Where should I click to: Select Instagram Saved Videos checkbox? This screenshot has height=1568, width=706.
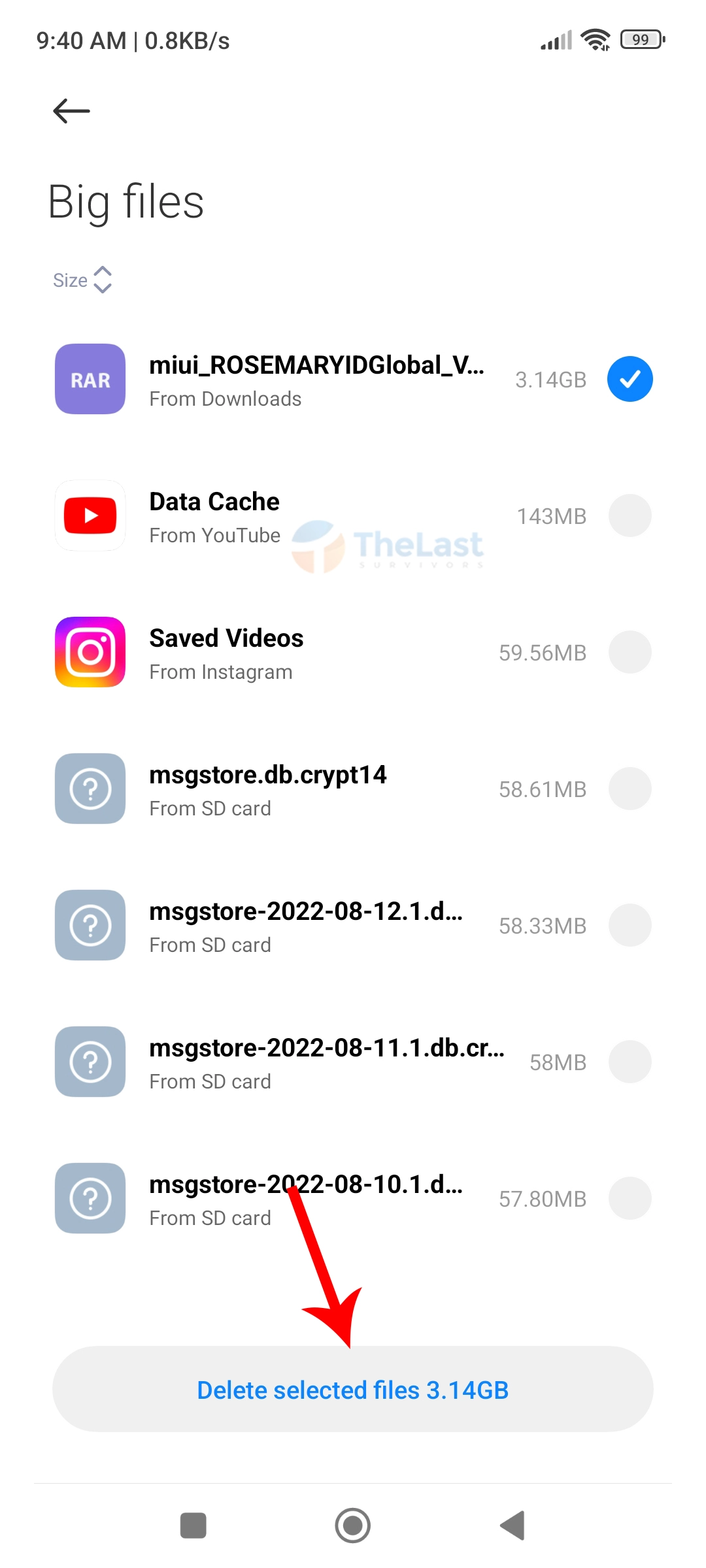630,652
